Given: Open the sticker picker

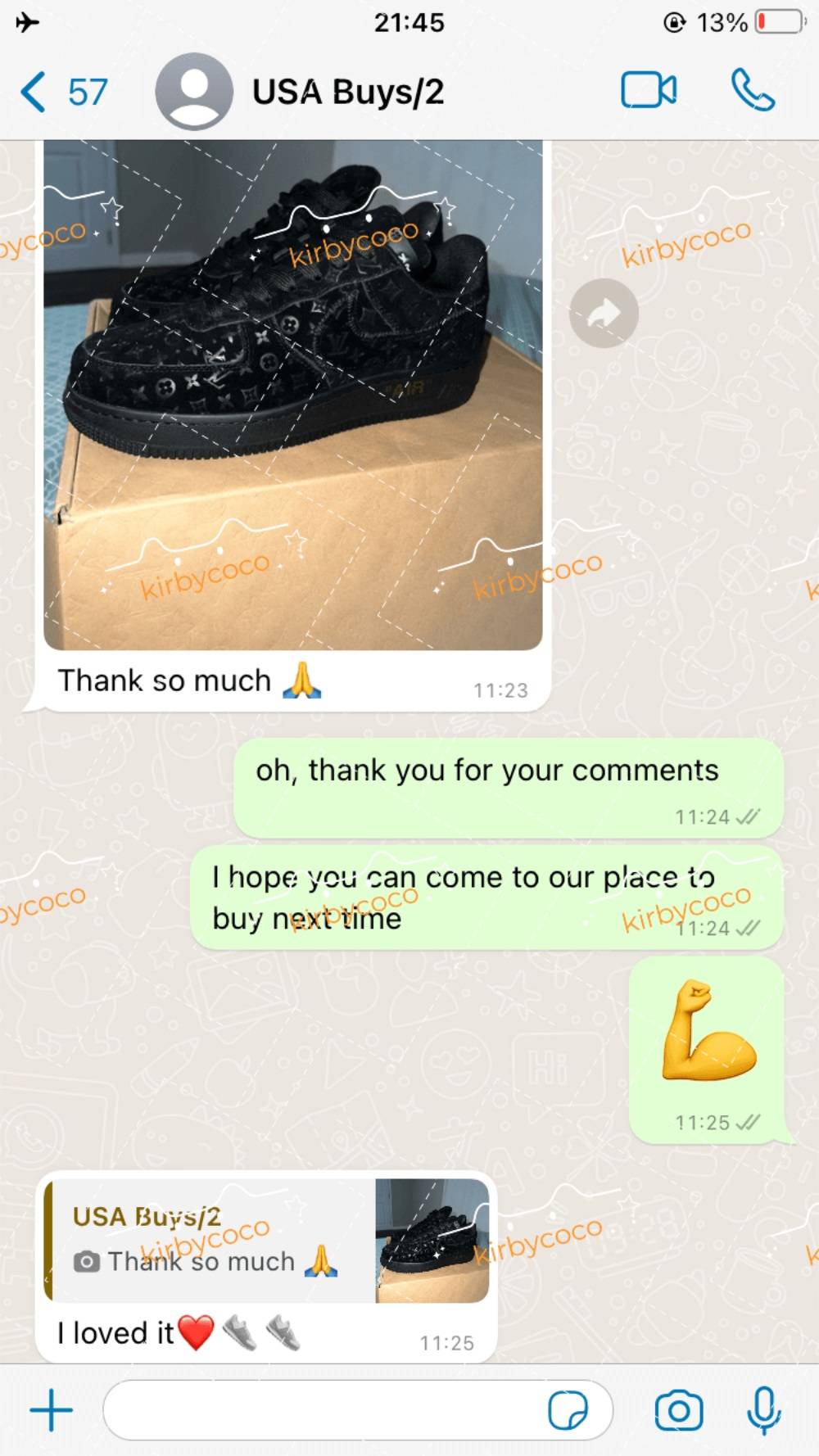Looking at the screenshot, I should tap(568, 1410).
